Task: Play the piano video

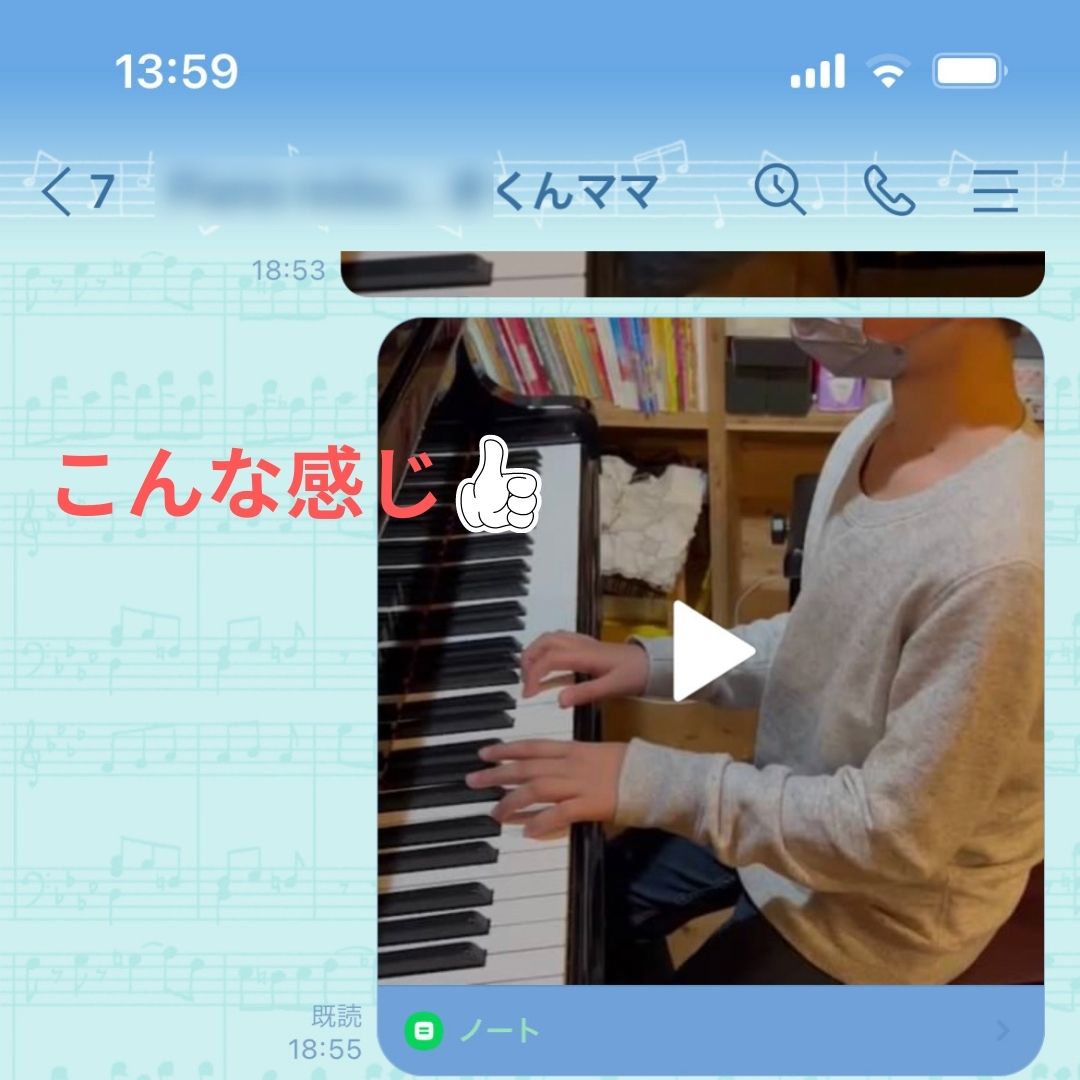Action: [711, 651]
